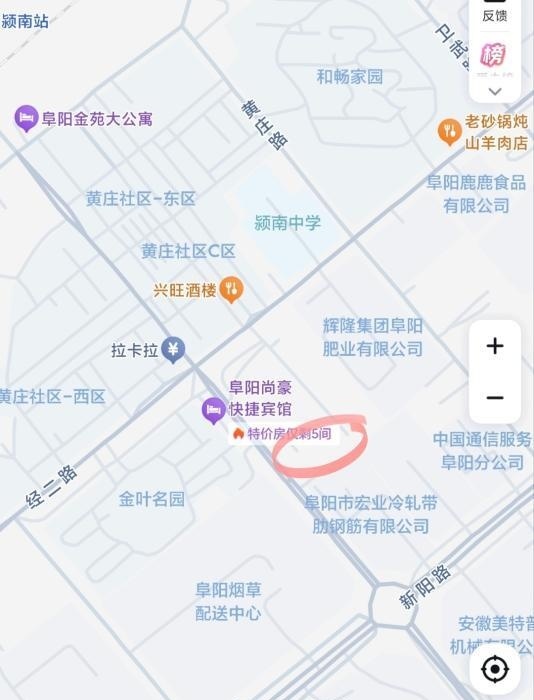Open the 榜 ranking list icon
This screenshot has height=700, width=534.
click(493, 54)
